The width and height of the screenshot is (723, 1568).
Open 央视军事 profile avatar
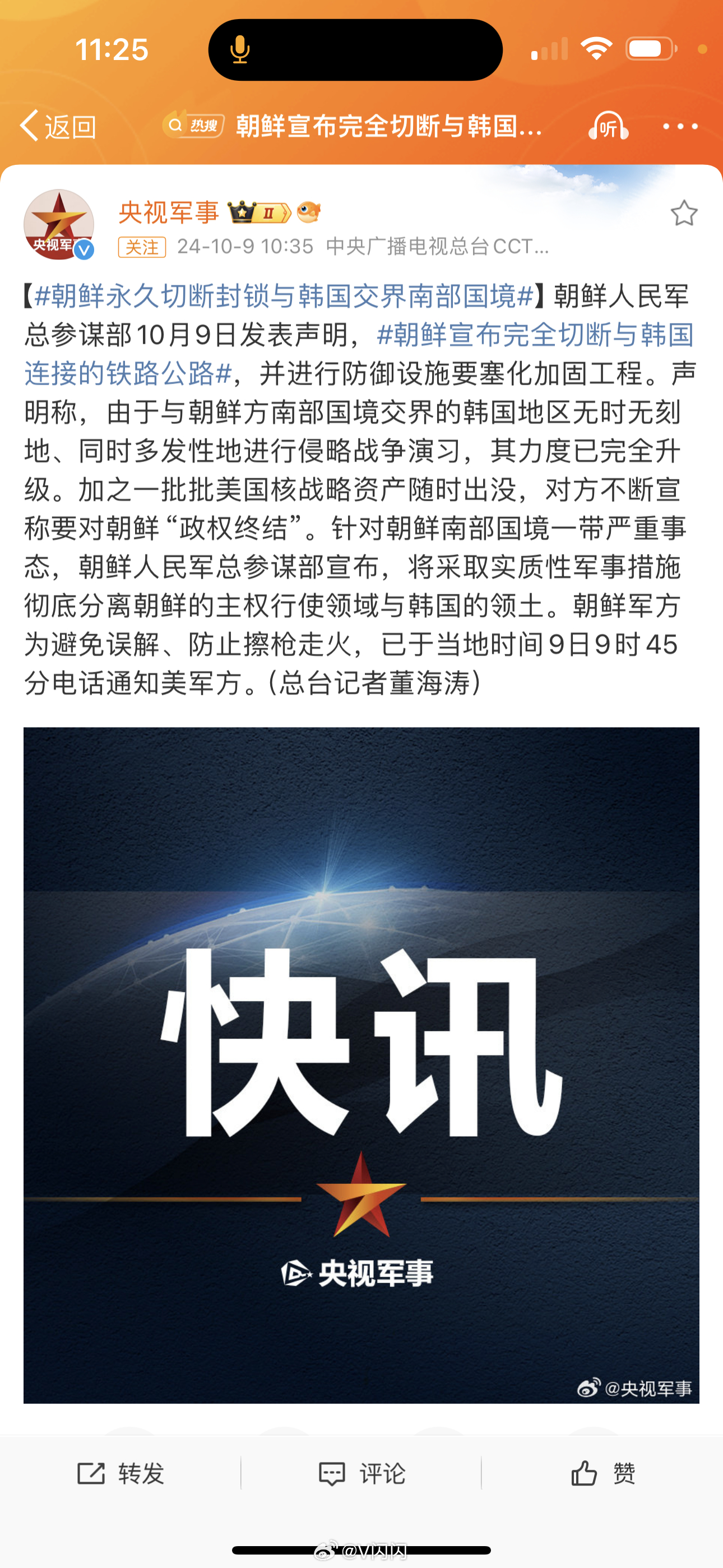pos(58,225)
